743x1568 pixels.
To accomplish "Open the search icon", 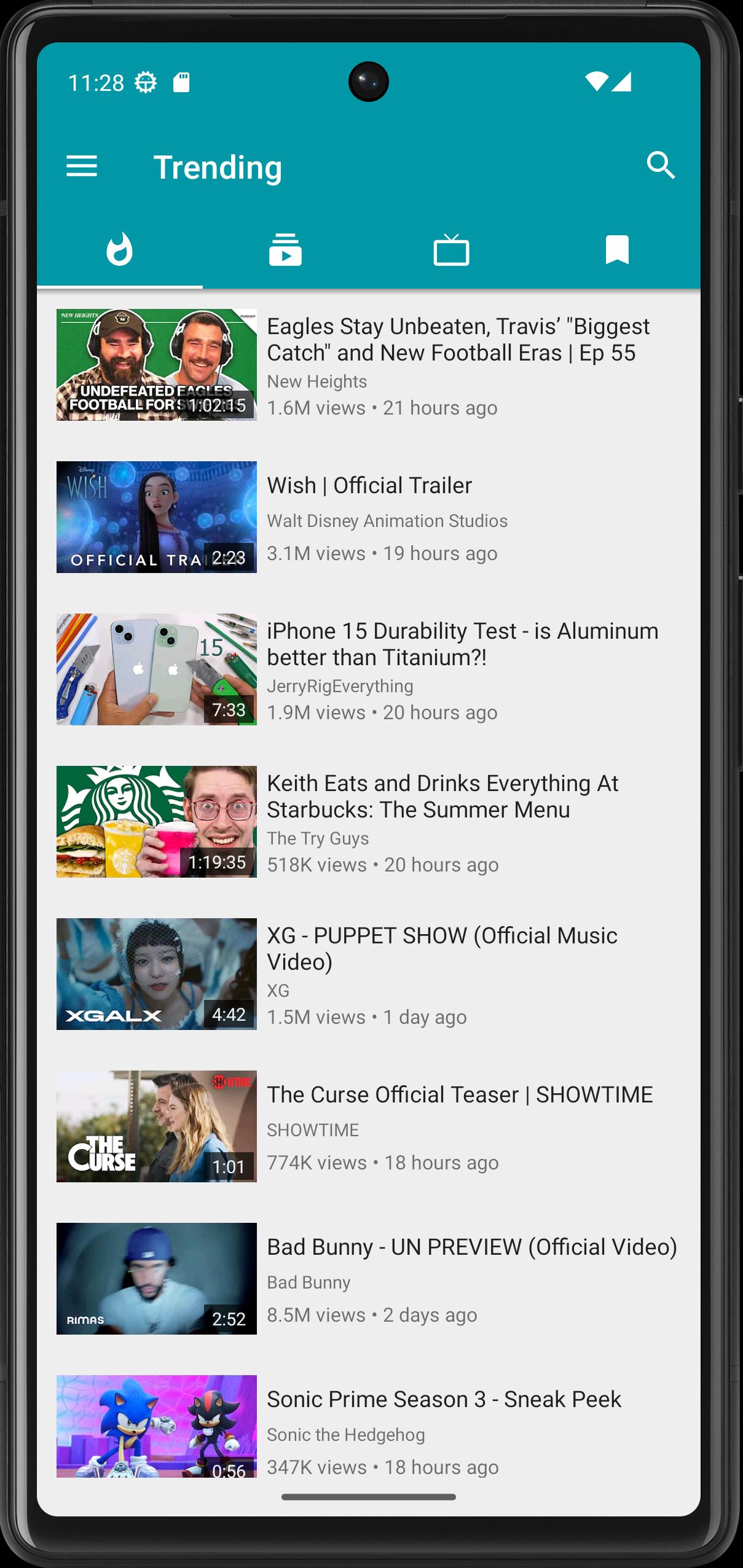I will pyautogui.click(x=661, y=166).
